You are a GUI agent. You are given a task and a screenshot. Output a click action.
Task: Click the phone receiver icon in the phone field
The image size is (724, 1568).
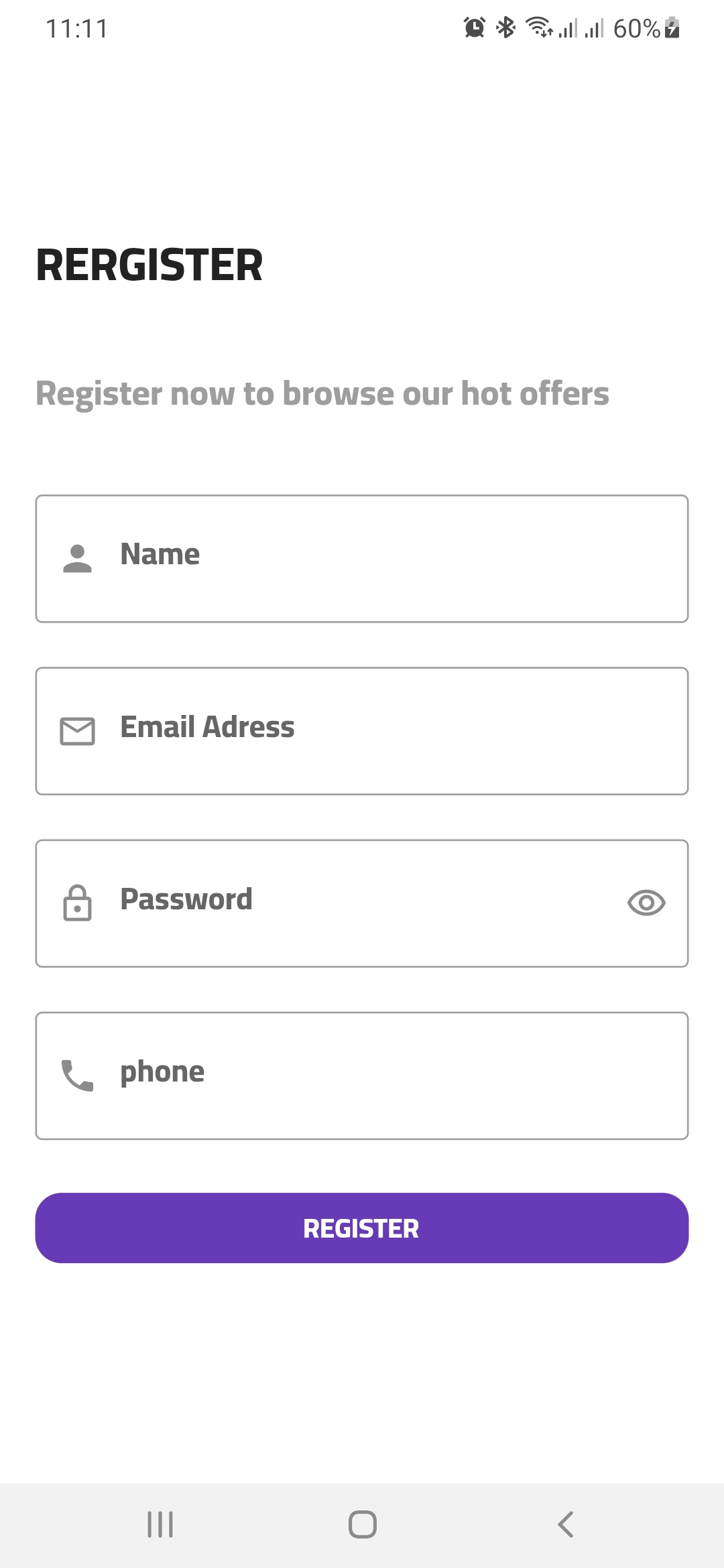coord(76,1075)
